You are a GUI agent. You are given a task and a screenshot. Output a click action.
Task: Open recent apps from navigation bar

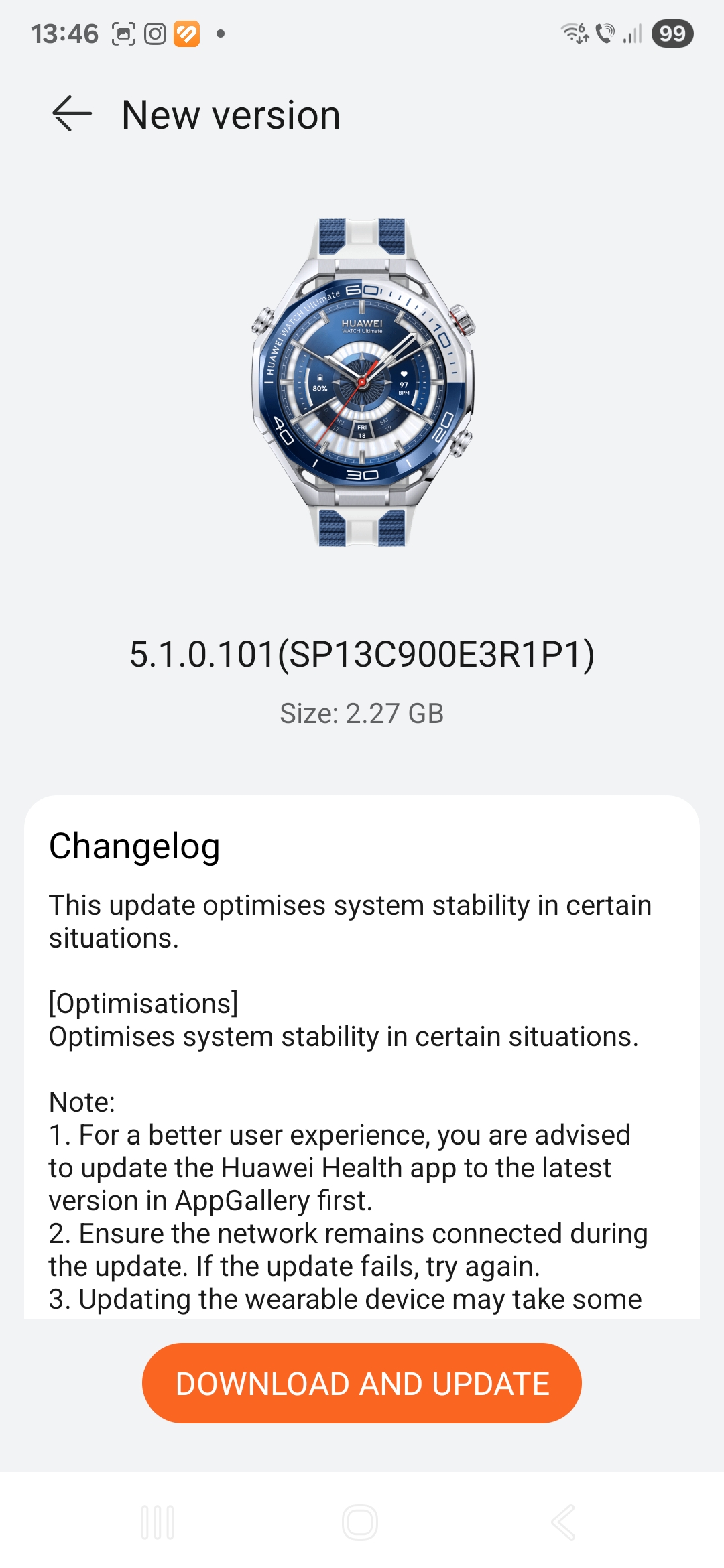158,1522
